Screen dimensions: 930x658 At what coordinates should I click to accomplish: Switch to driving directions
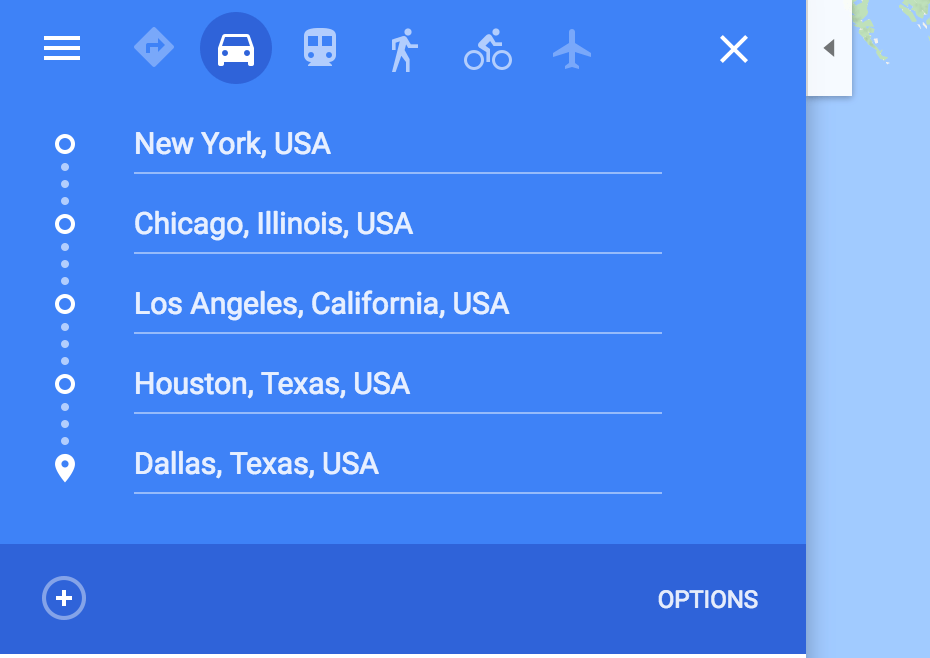tap(236, 48)
